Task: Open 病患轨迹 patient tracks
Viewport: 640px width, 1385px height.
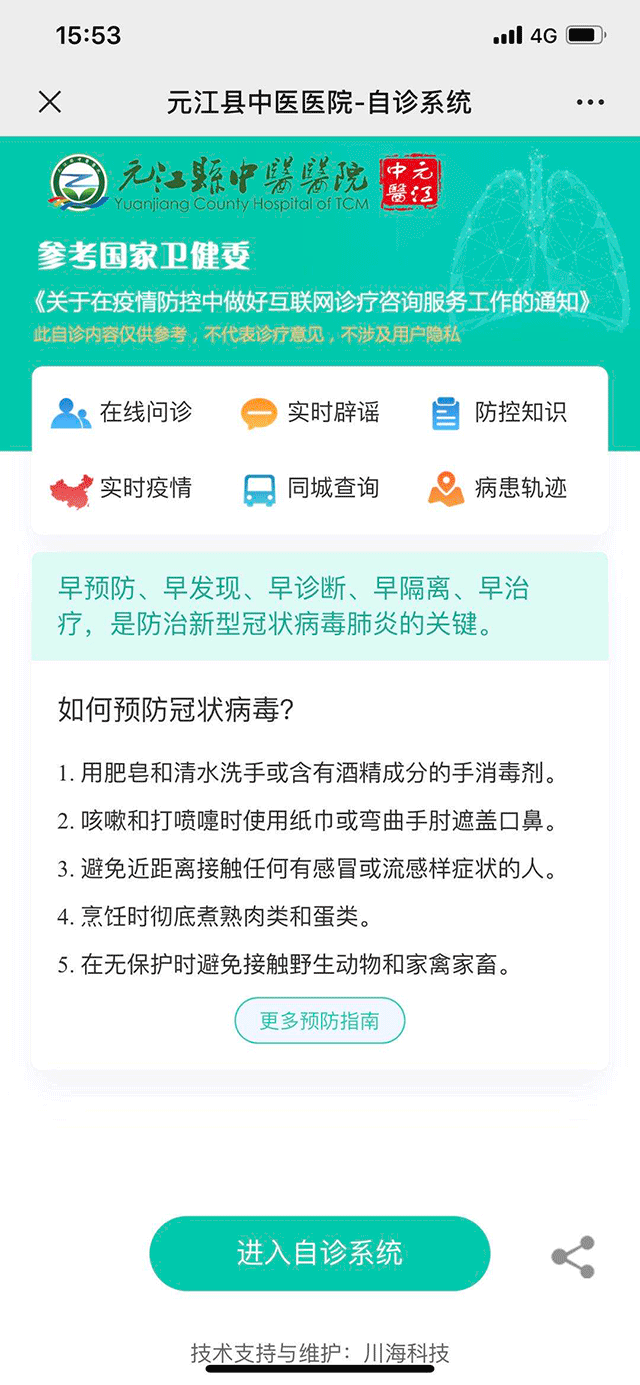Action: 498,488
